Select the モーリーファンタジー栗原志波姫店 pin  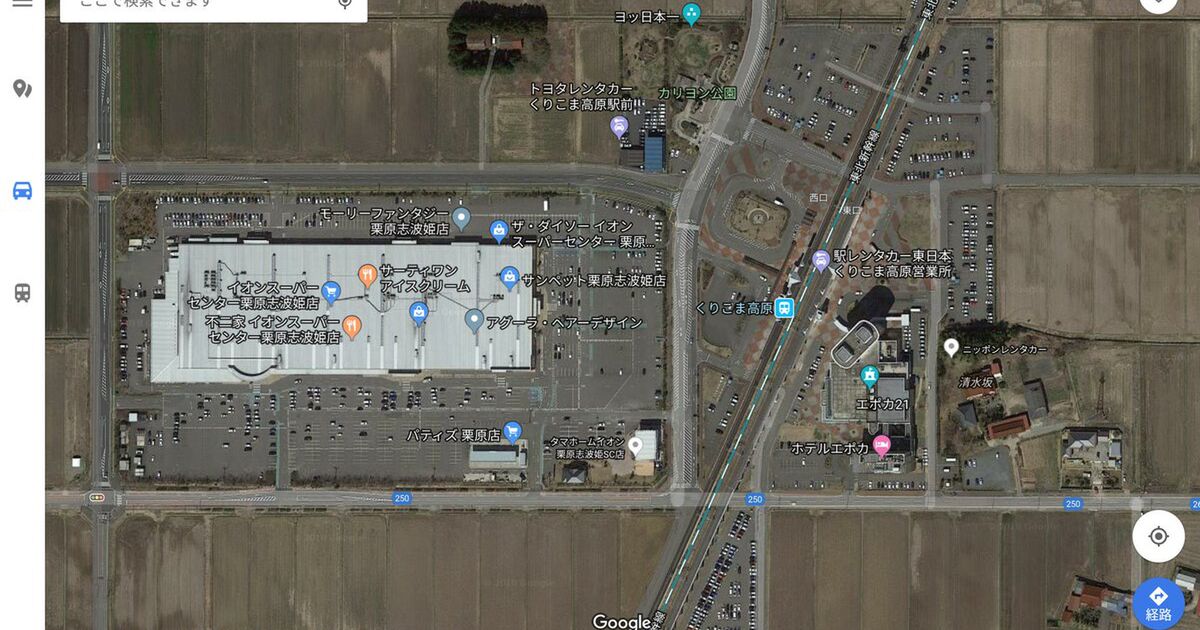[x=461, y=215]
